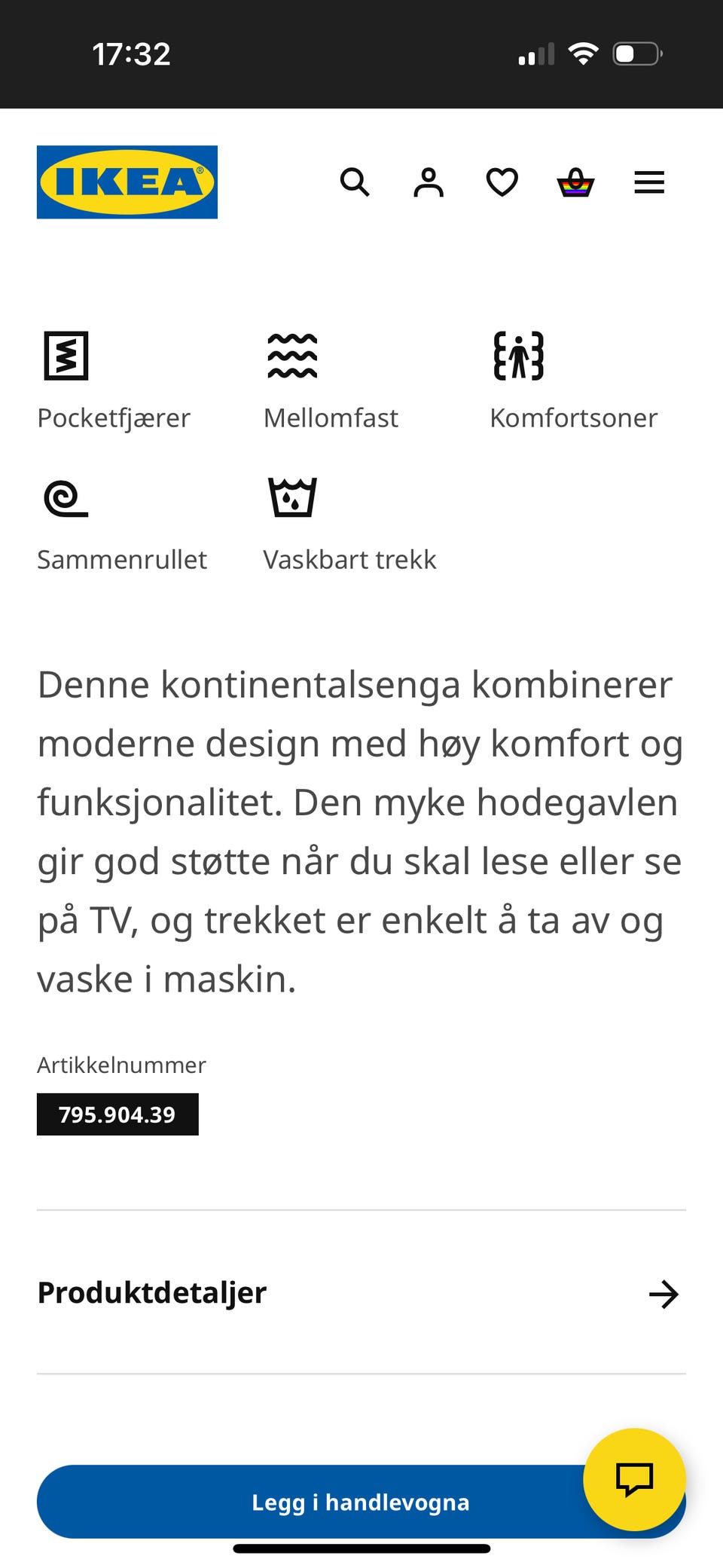Open the search icon

[x=355, y=182]
